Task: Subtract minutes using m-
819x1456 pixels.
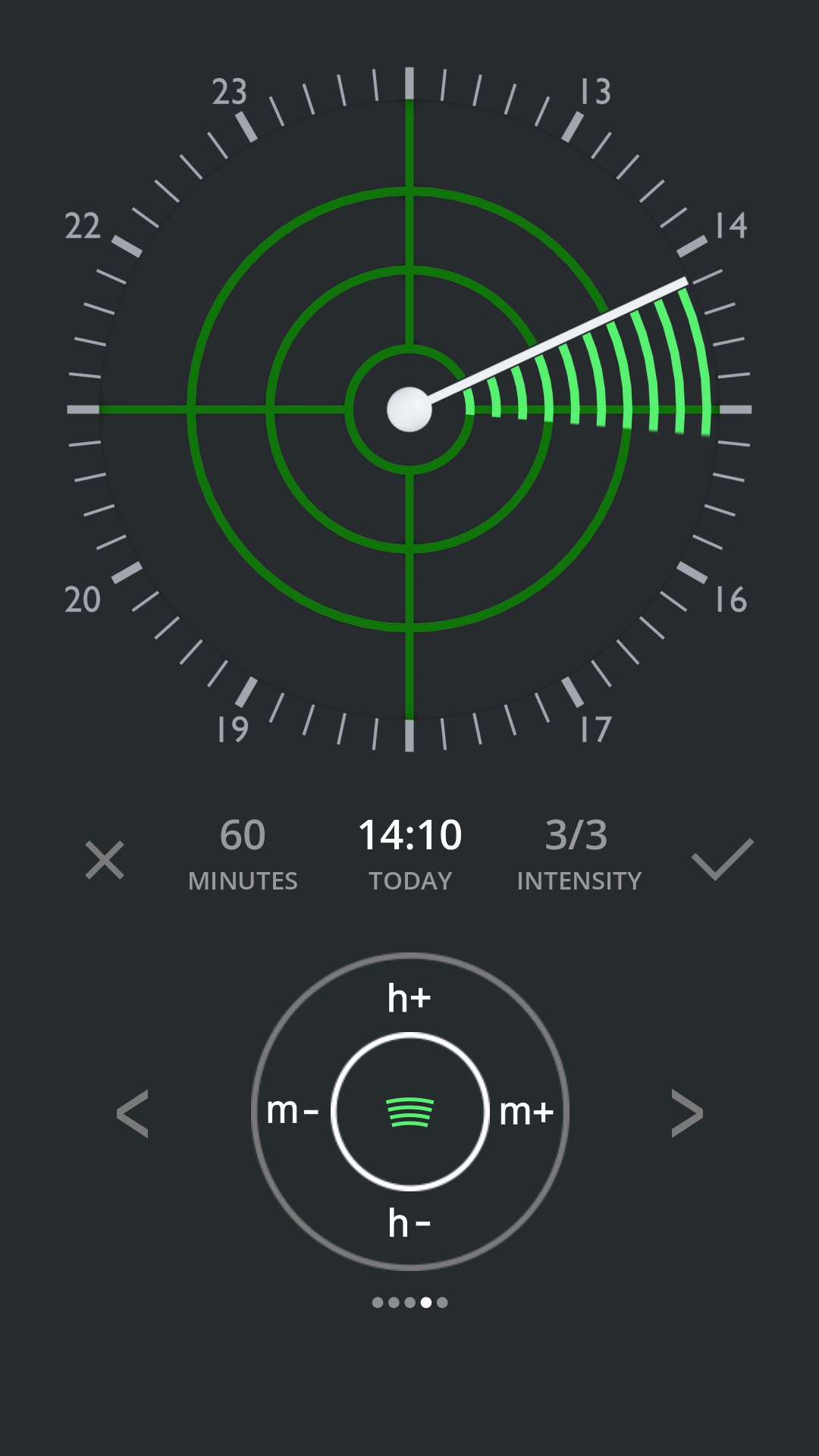Action: [x=293, y=1112]
